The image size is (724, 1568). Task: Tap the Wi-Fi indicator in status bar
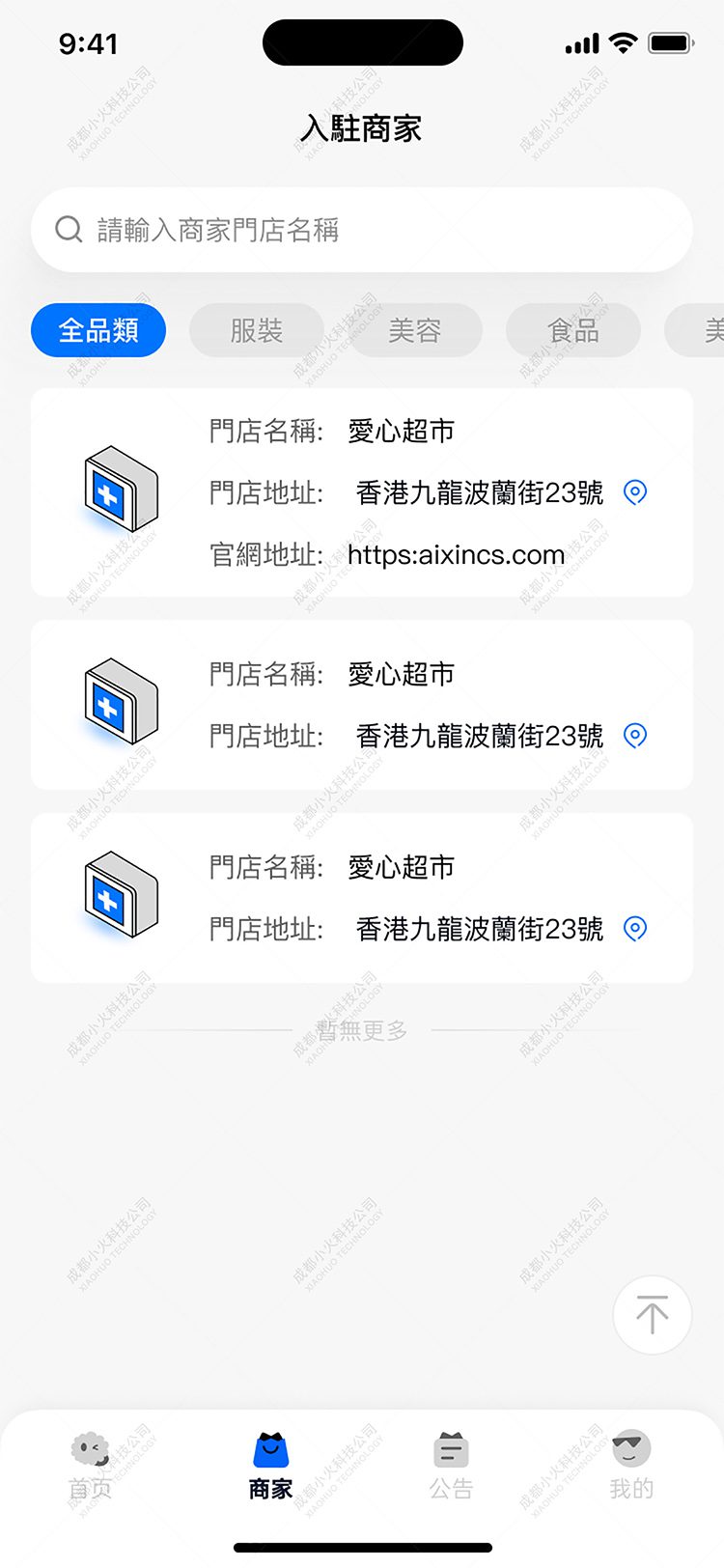(x=623, y=42)
